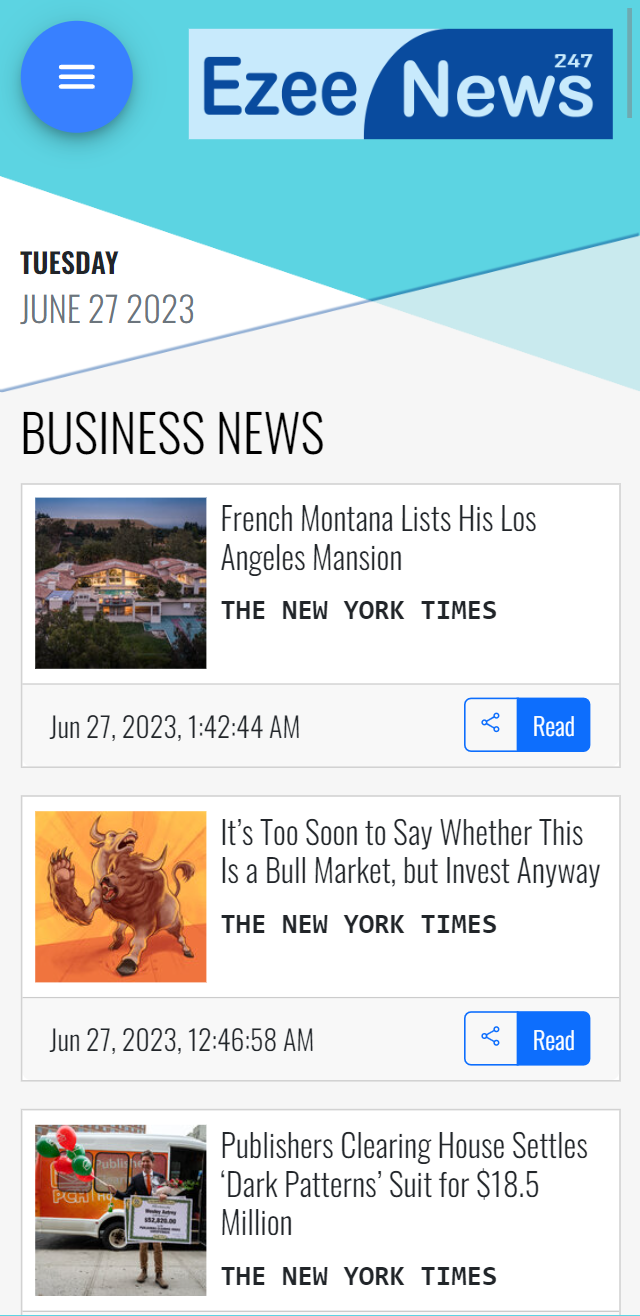The height and width of the screenshot is (1316, 640).
Task: Read the French Montana mansion article
Action: click(x=553, y=725)
